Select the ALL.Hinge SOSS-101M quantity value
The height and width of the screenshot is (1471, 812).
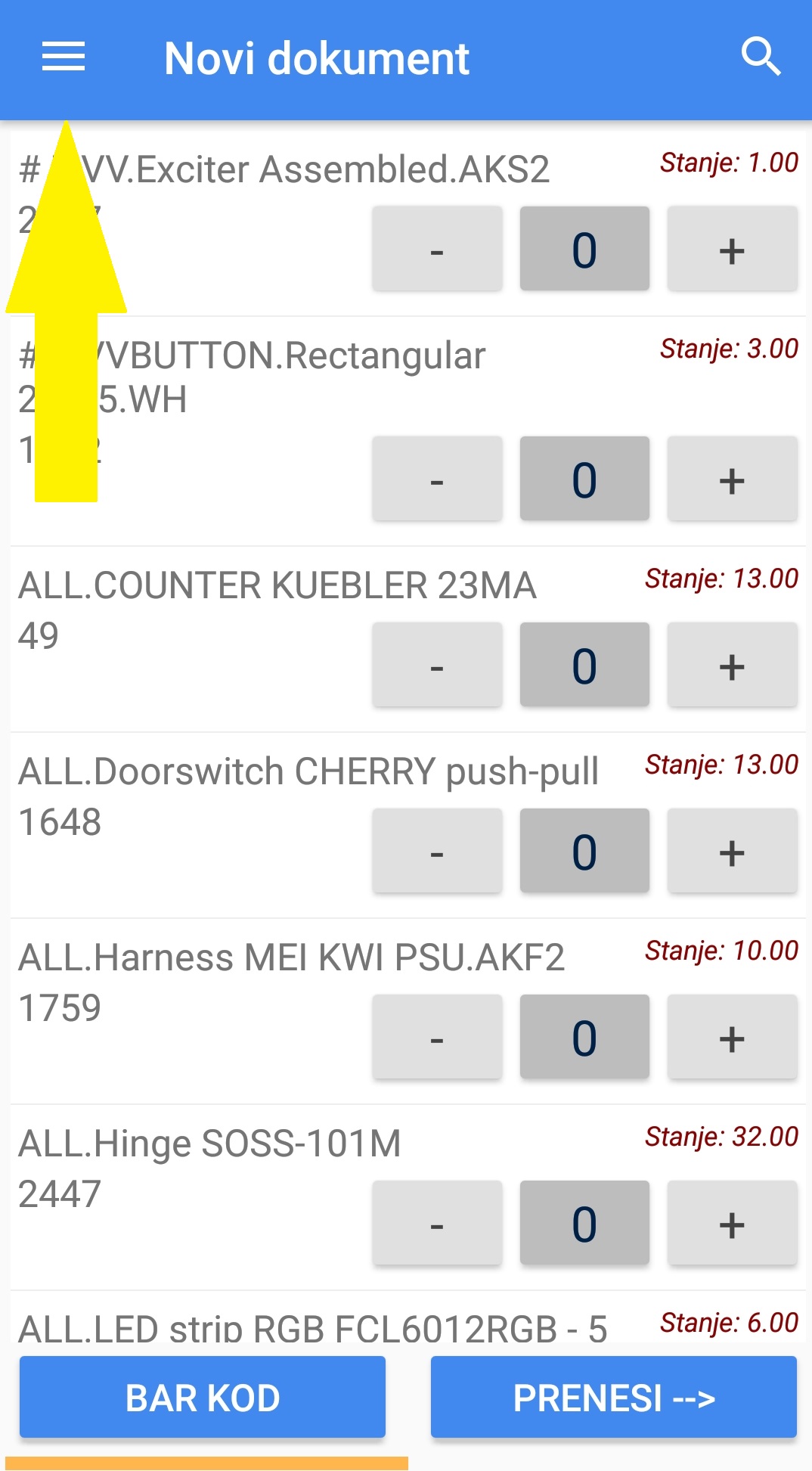[x=584, y=1223]
